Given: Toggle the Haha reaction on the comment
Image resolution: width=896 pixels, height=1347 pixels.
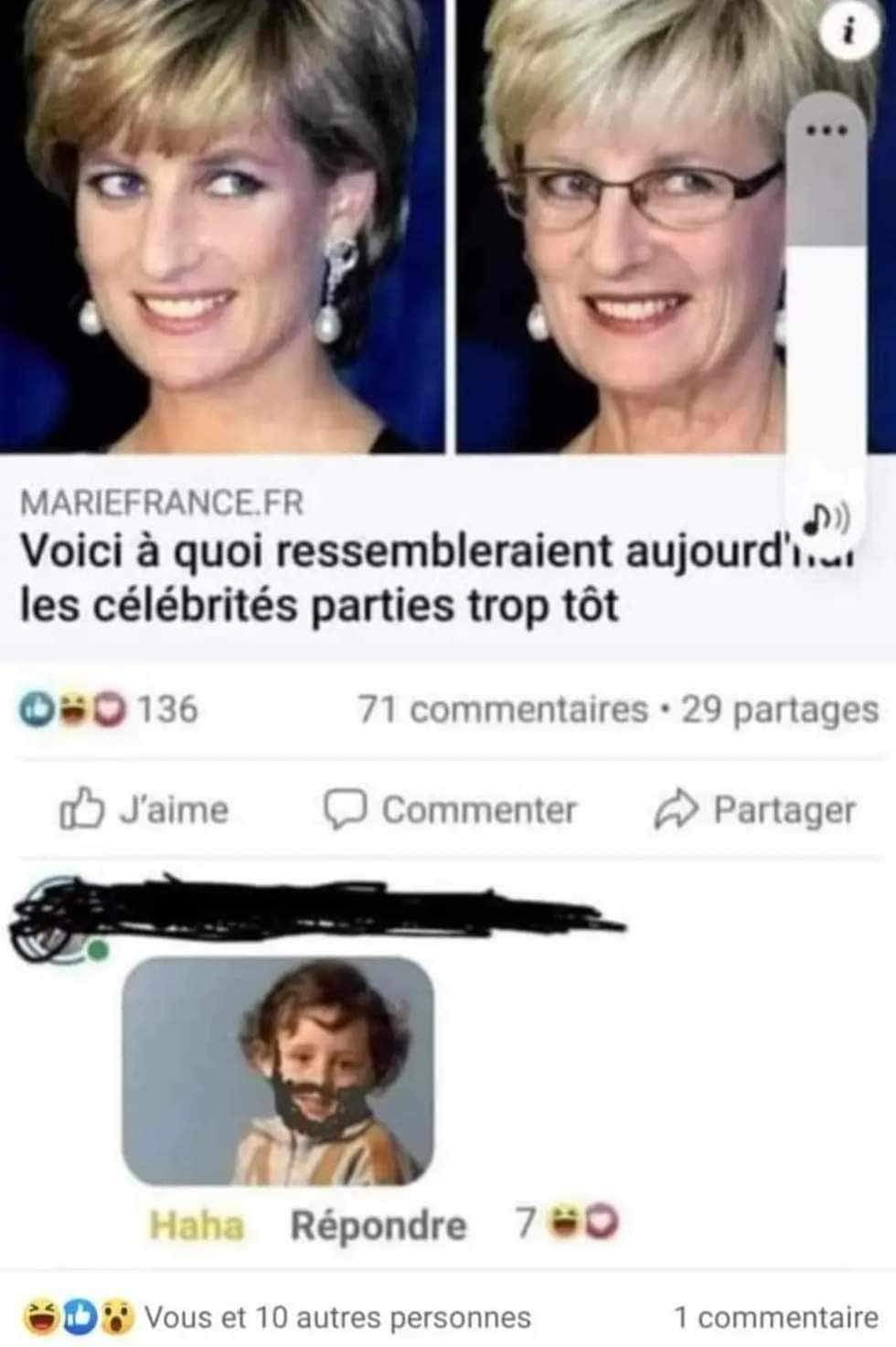Looking at the screenshot, I should [x=197, y=1225].
